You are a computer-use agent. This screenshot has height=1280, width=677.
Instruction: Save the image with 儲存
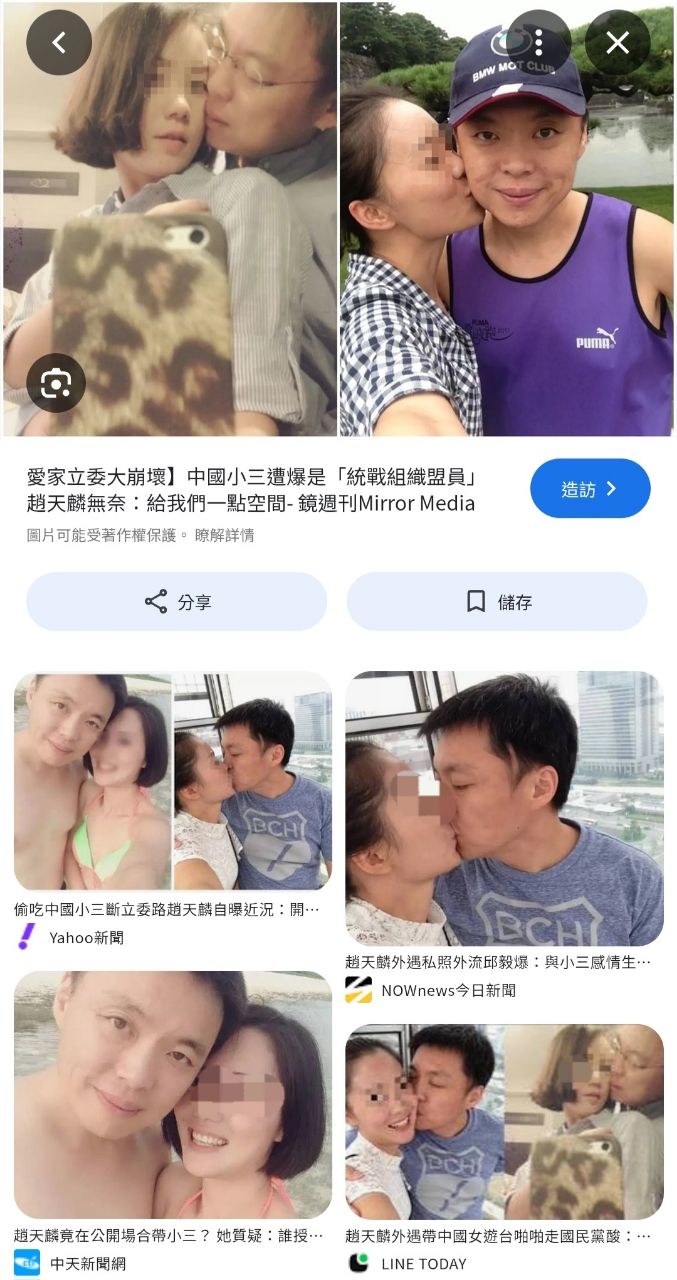point(497,602)
